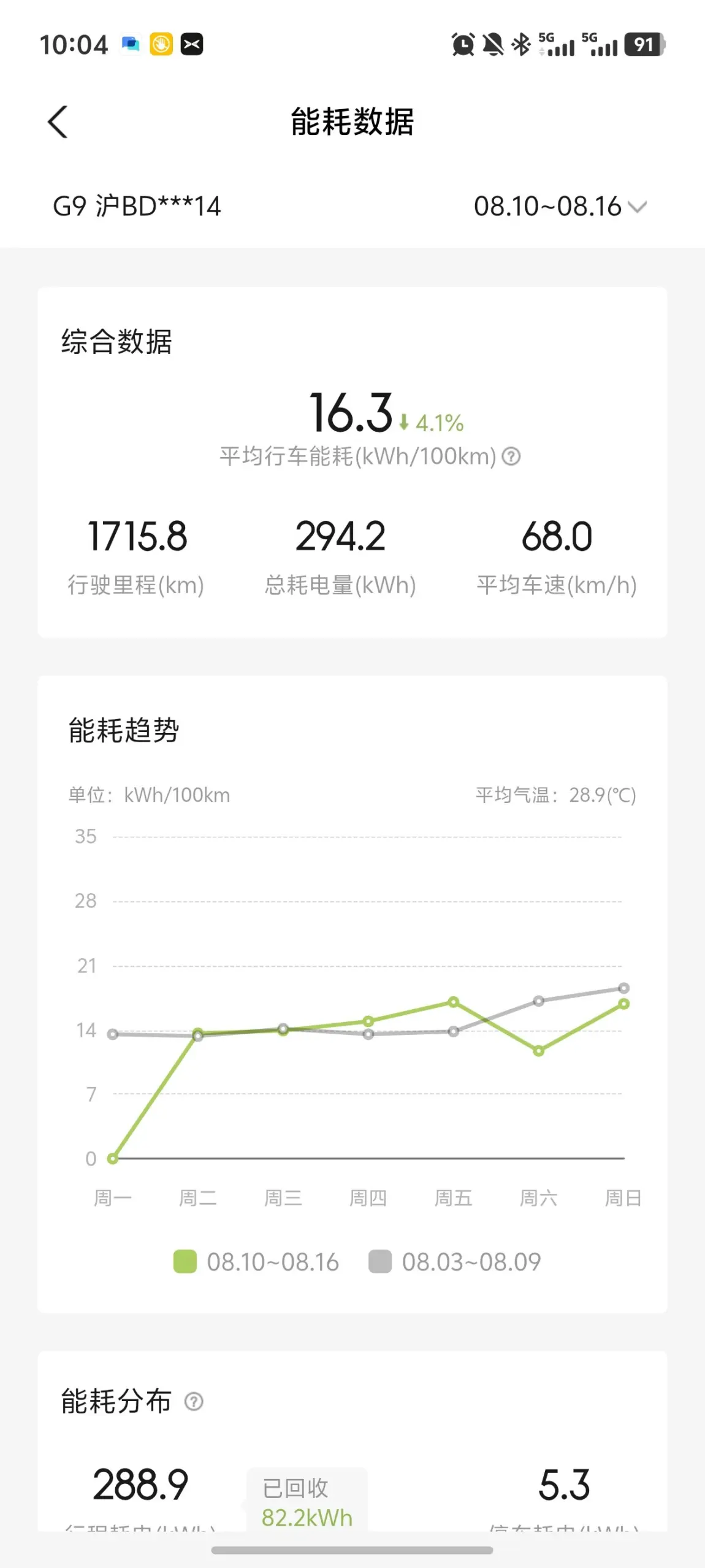Screen dimensions: 705x1568
Task: Toggle the 08.03~08.09 series in the chart legend
Action: pos(454,1262)
